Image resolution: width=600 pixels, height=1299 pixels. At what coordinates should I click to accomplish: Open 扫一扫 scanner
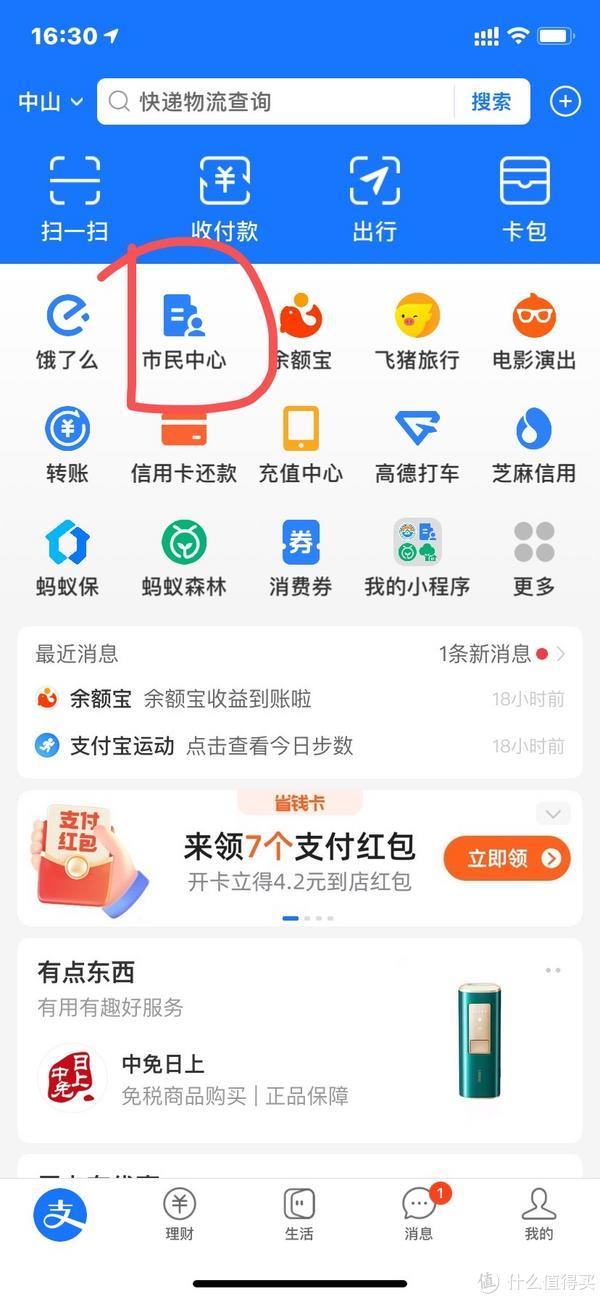(x=74, y=199)
